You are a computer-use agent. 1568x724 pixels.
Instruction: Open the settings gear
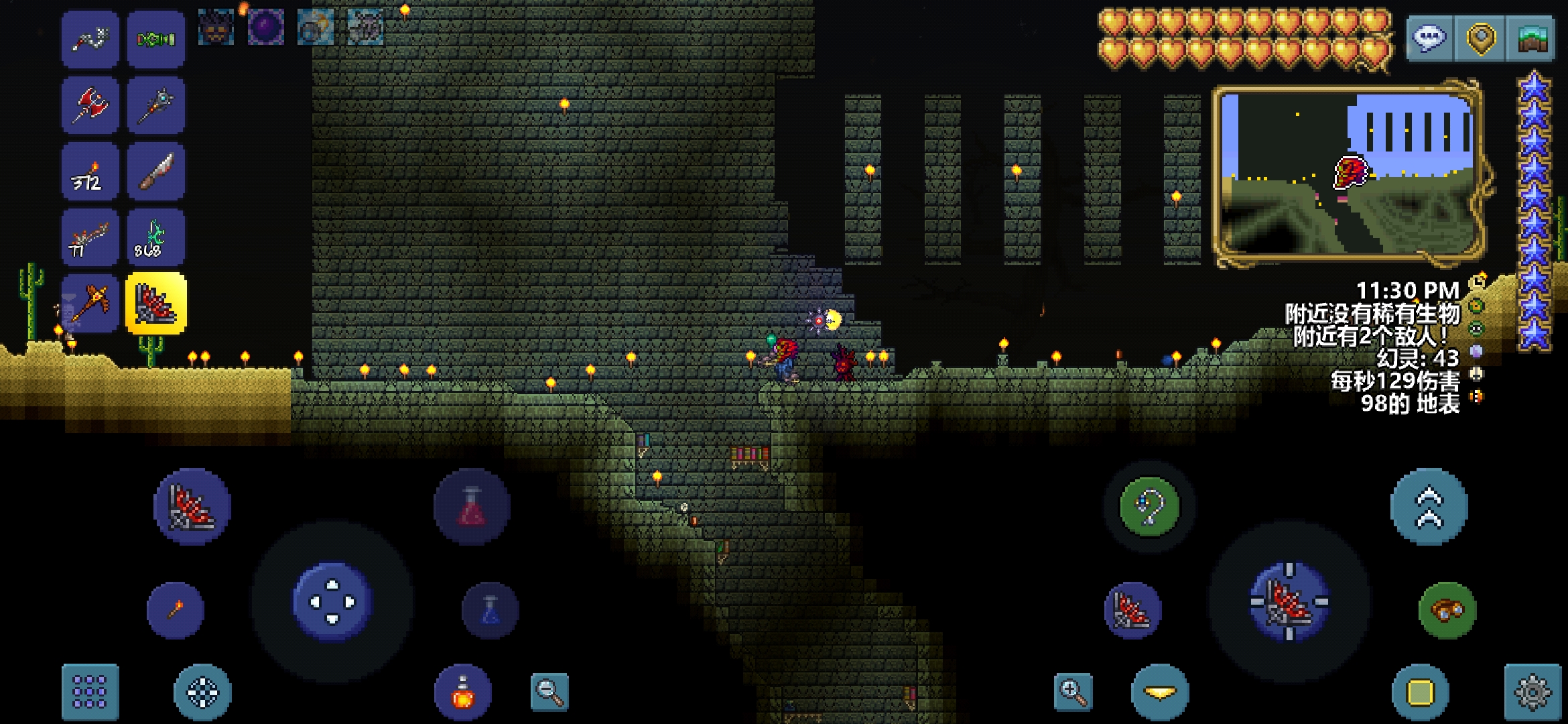1532,692
